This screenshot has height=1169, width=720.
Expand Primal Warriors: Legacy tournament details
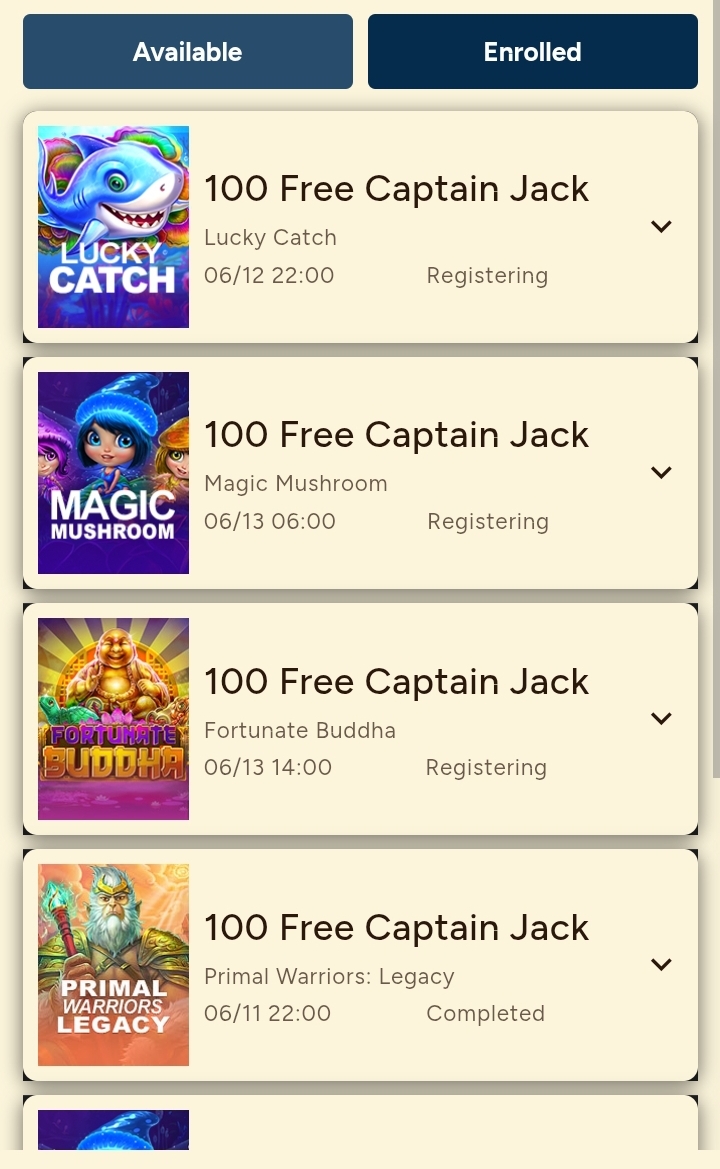coord(661,965)
